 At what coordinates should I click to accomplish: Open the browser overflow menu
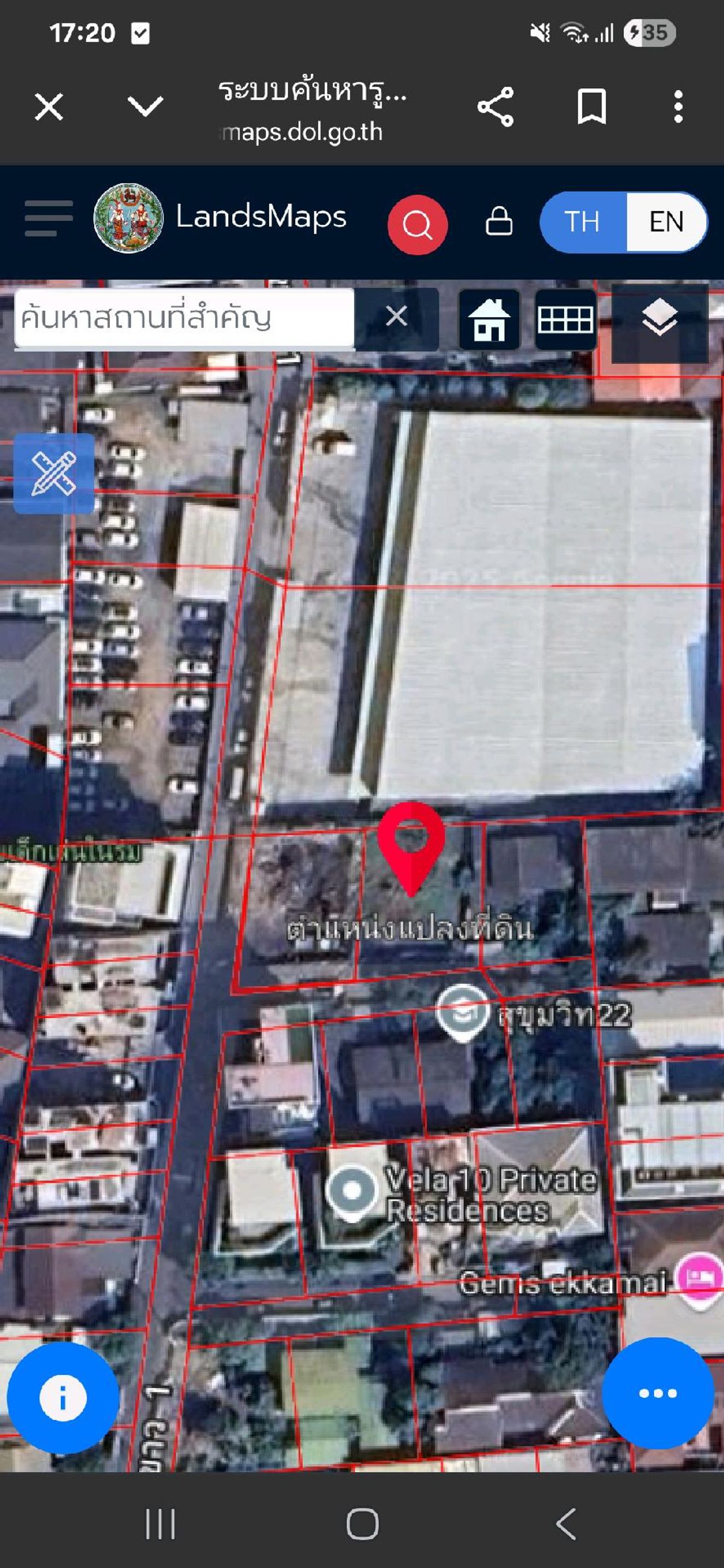[x=678, y=107]
